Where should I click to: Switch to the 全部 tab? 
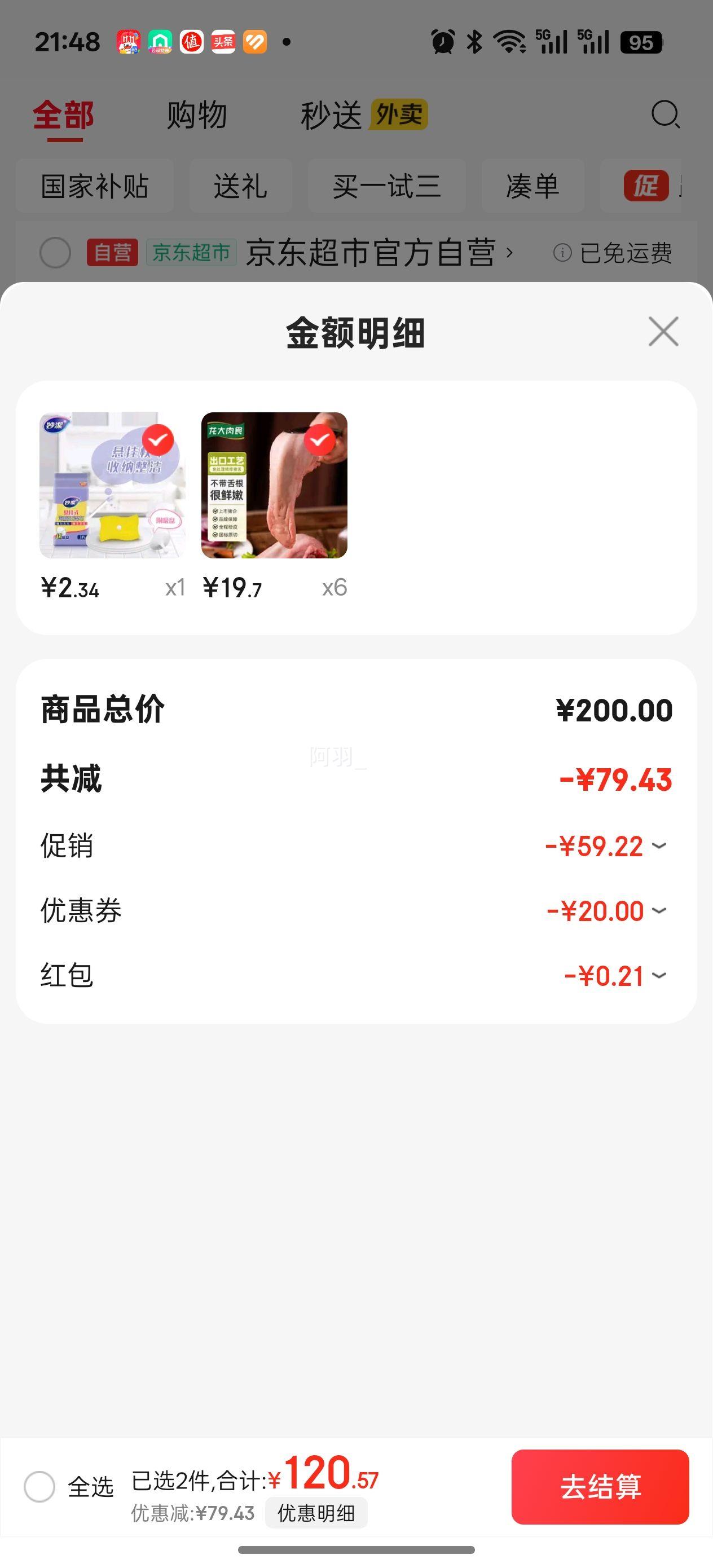[63, 115]
